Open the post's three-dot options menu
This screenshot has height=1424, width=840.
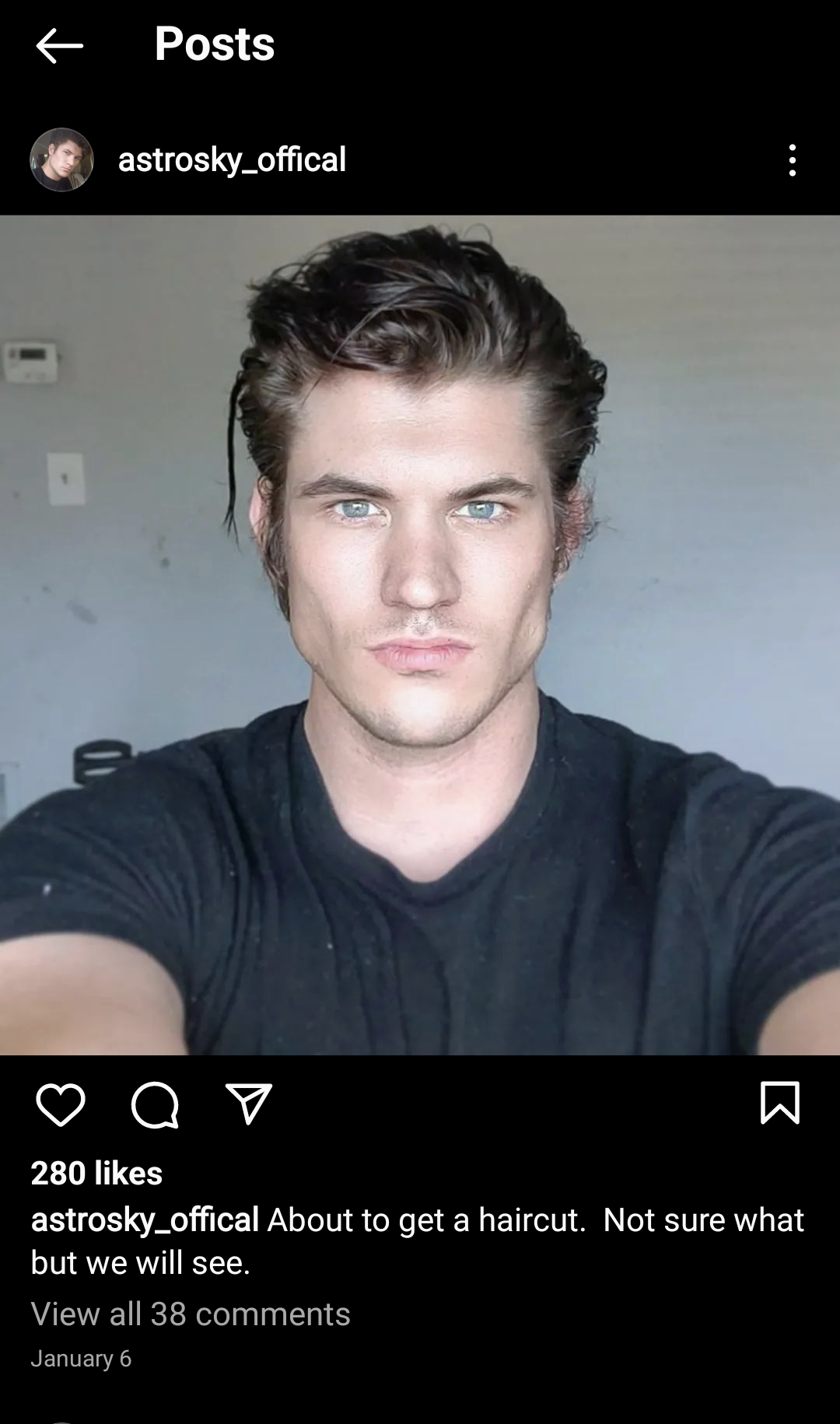(792, 160)
